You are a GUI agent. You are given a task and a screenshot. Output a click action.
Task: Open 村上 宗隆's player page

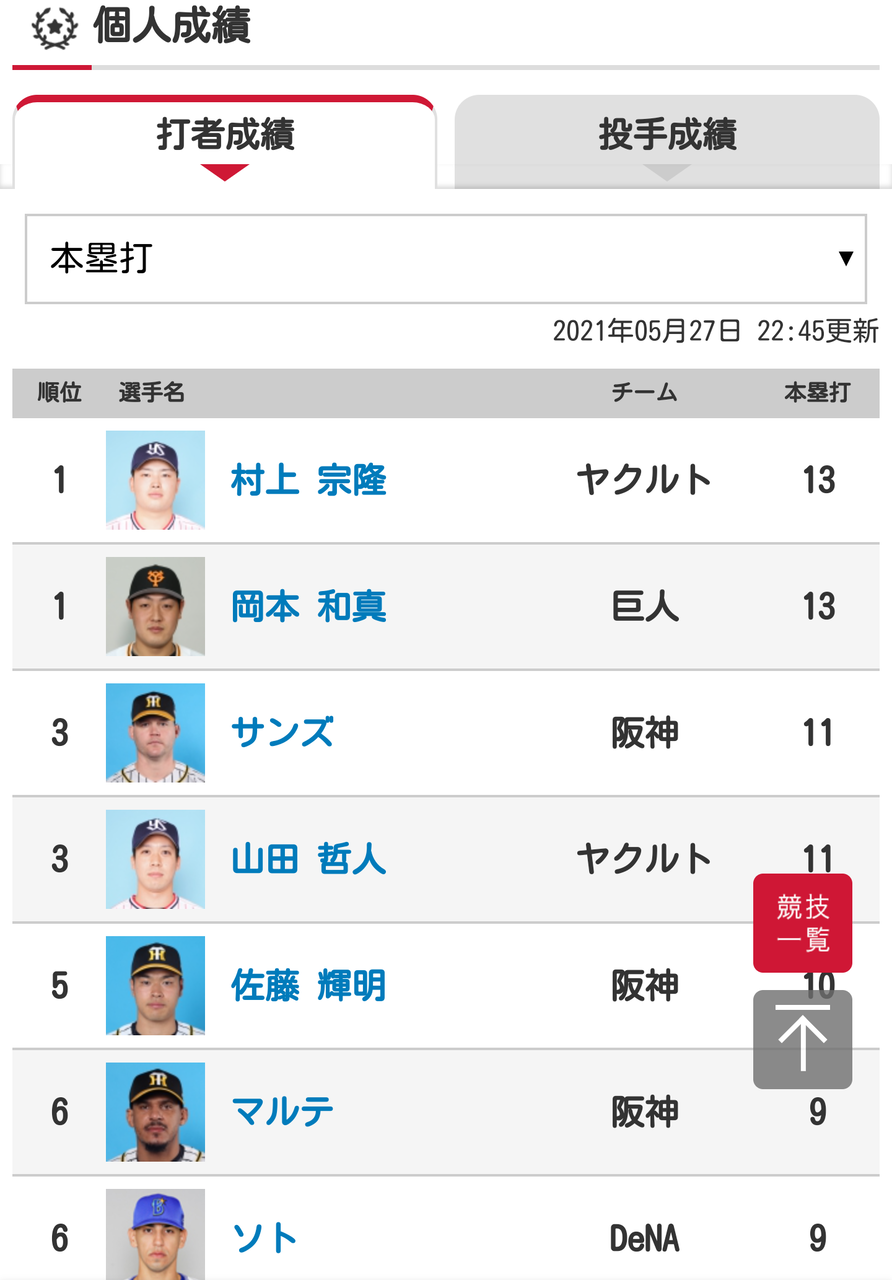coord(308,481)
